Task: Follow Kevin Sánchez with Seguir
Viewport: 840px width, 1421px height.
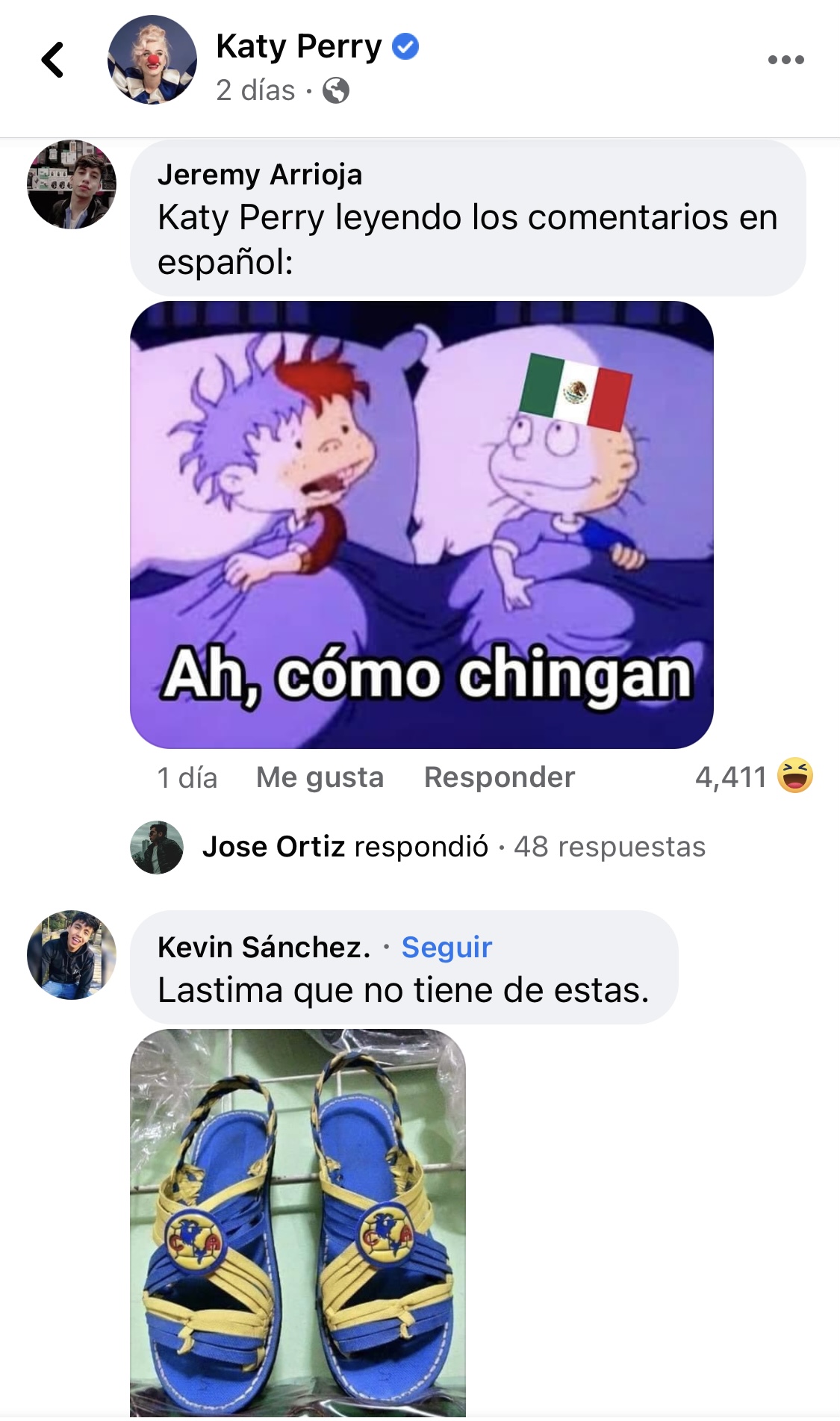Action: click(x=447, y=947)
